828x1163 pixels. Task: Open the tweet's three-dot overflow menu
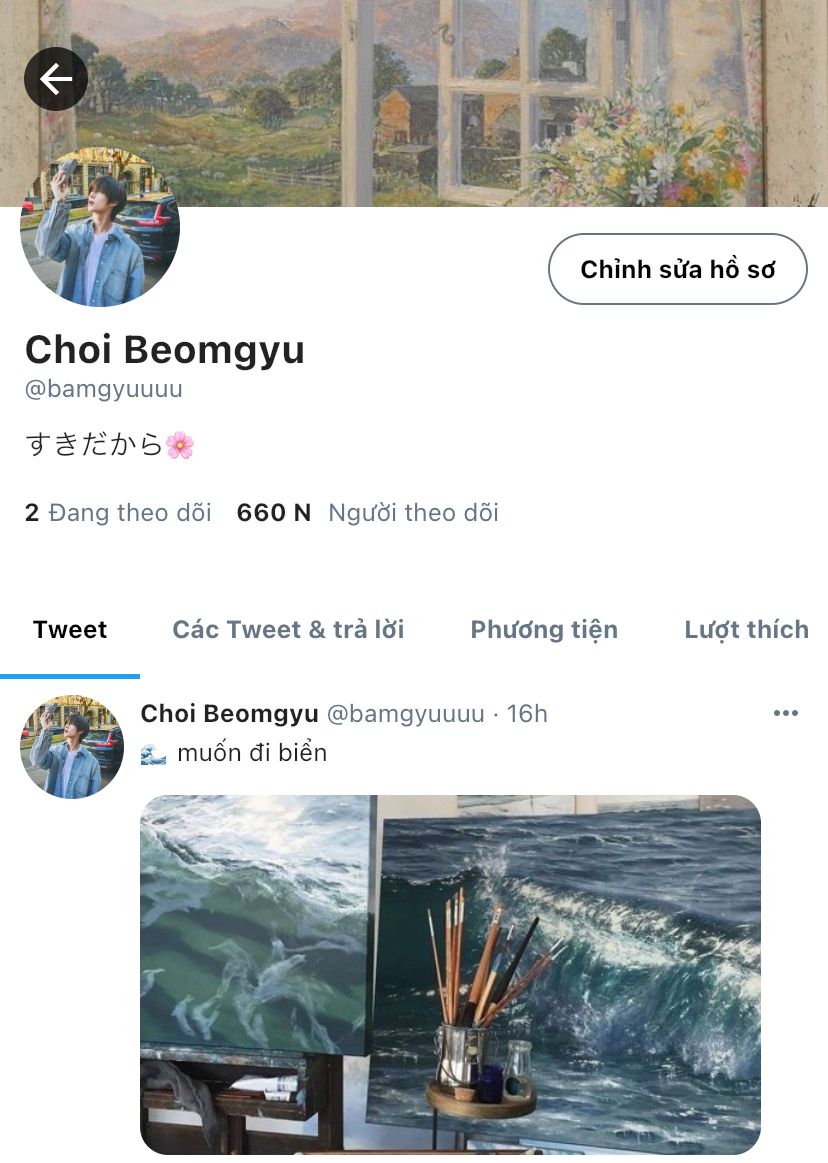[x=786, y=713]
